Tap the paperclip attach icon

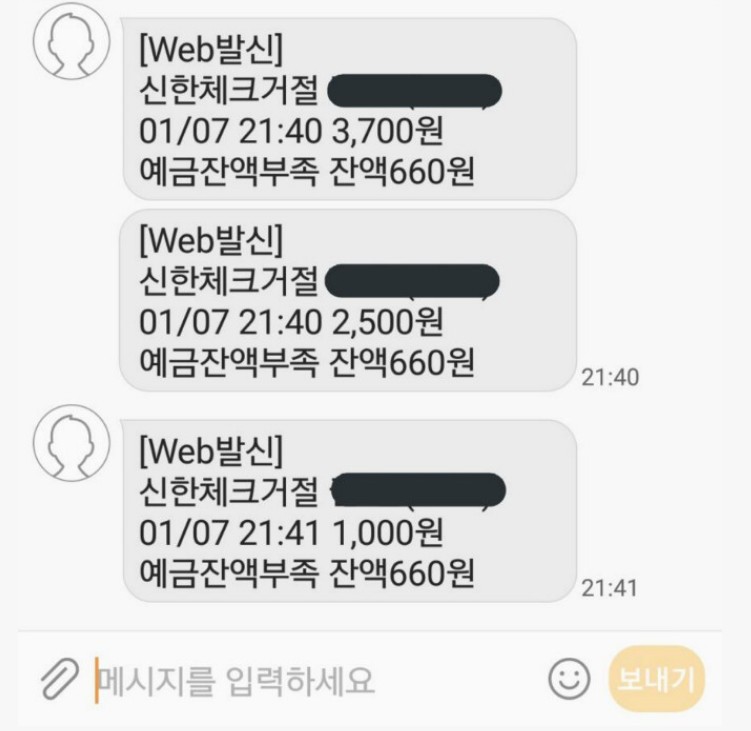[59, 681]
